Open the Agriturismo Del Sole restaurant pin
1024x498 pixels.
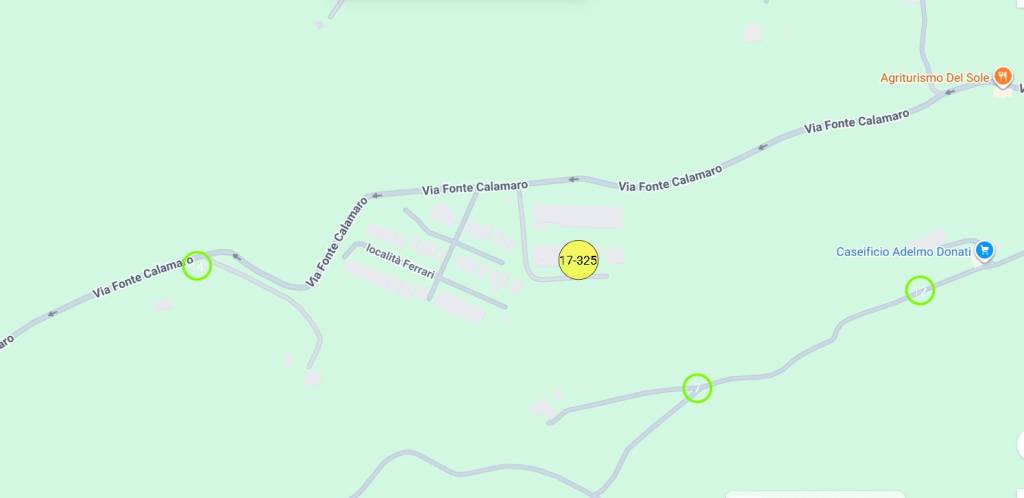click(1002, 77)
